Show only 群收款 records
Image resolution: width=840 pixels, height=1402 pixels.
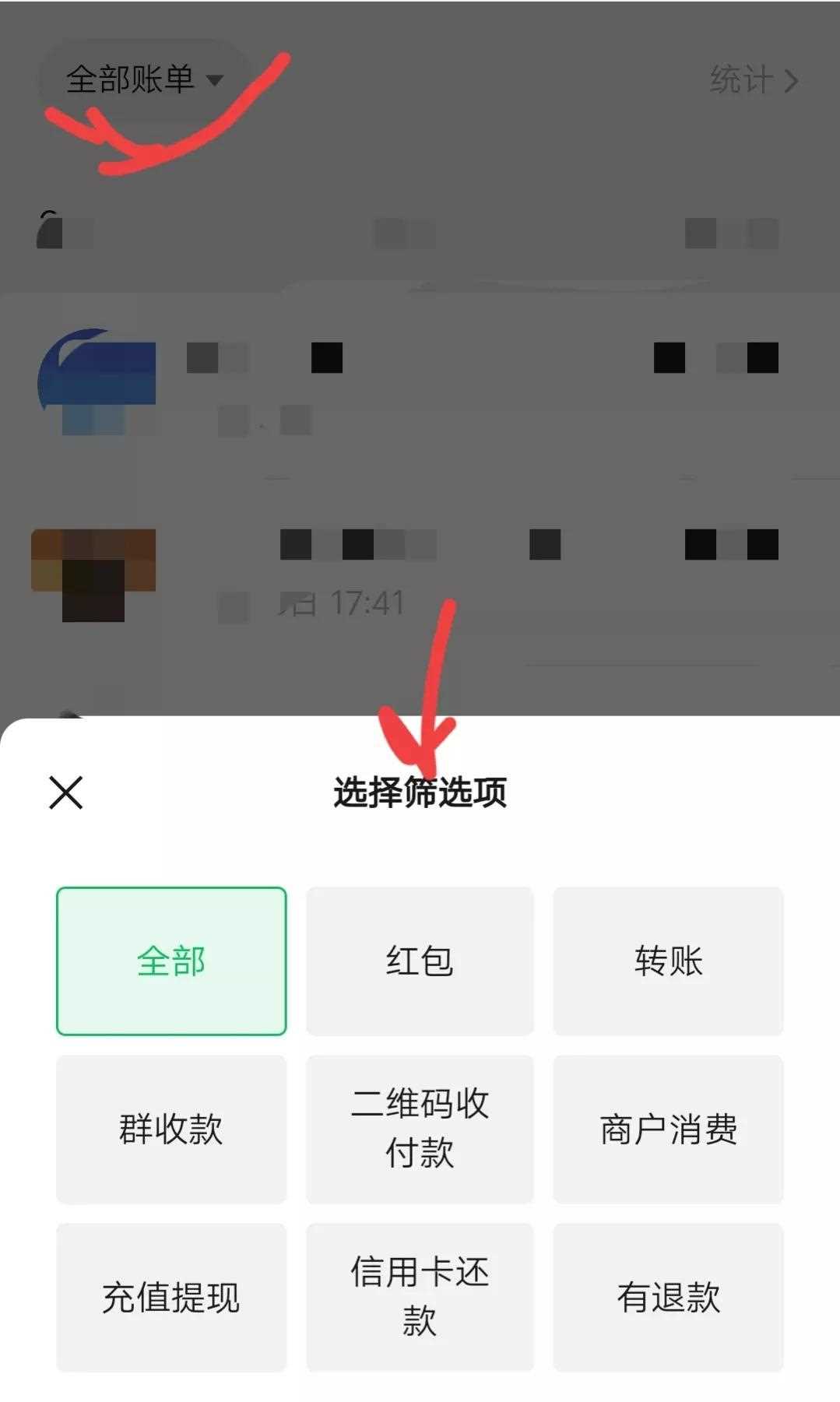[x=171, y=1129]
